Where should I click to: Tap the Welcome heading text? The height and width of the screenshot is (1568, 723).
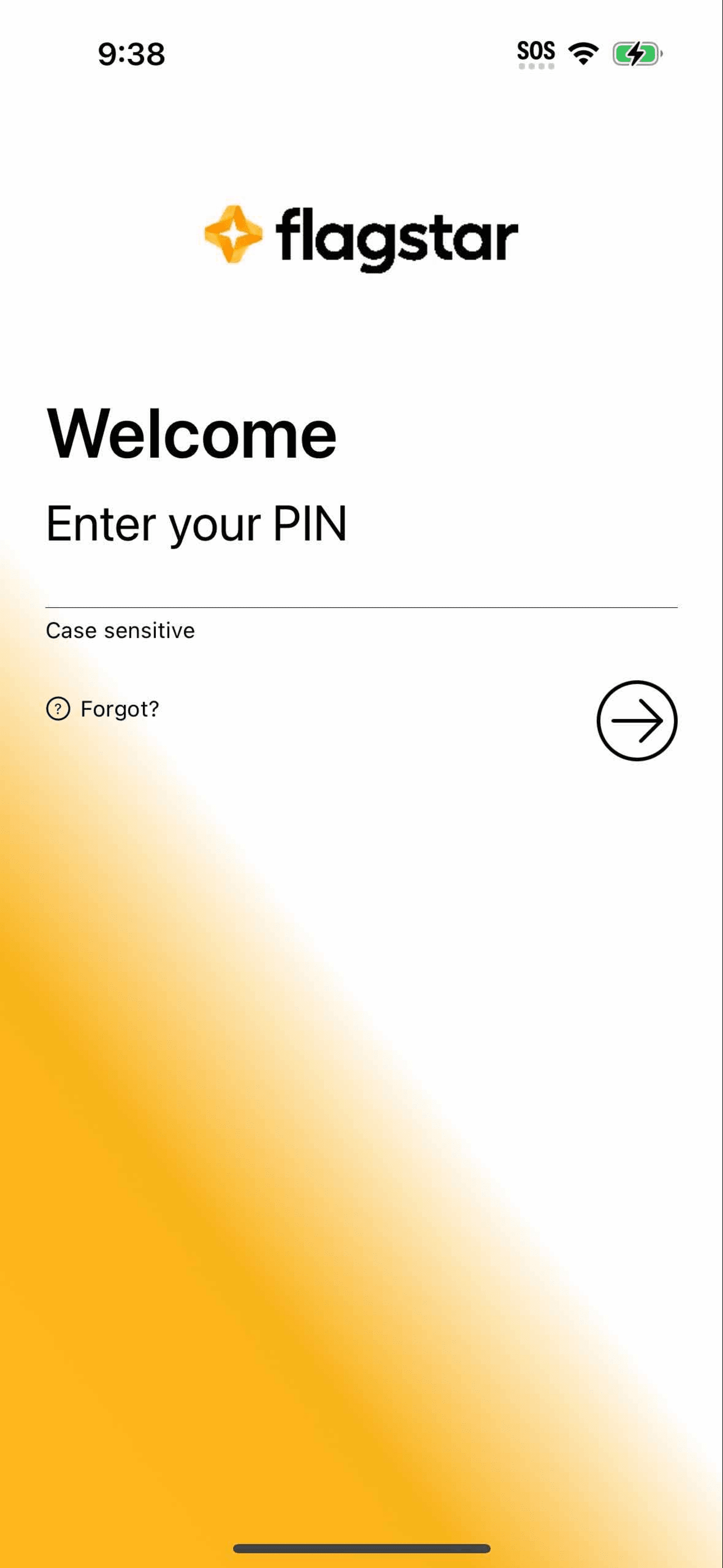coord(192,432)
